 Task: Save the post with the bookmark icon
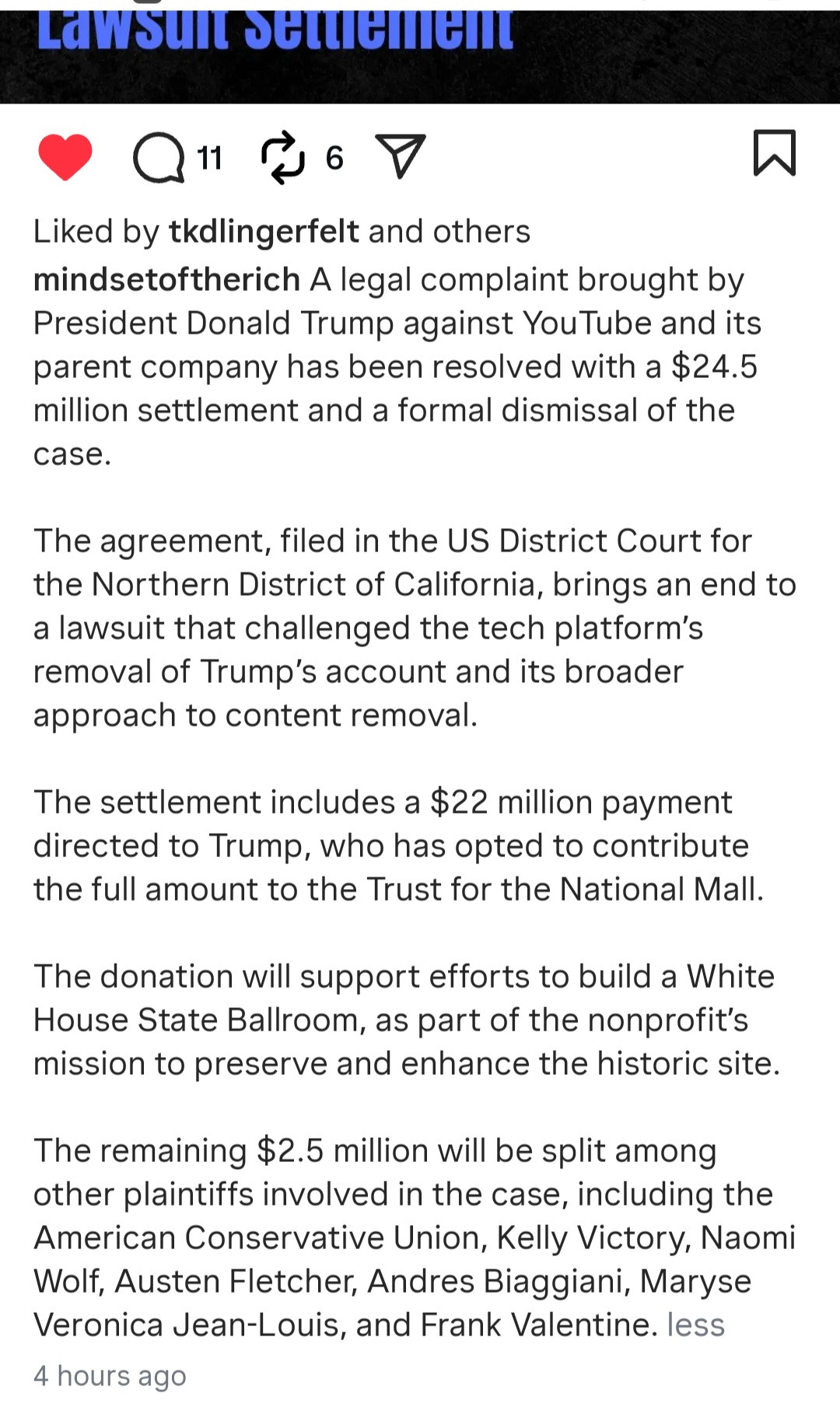point(774,152)
